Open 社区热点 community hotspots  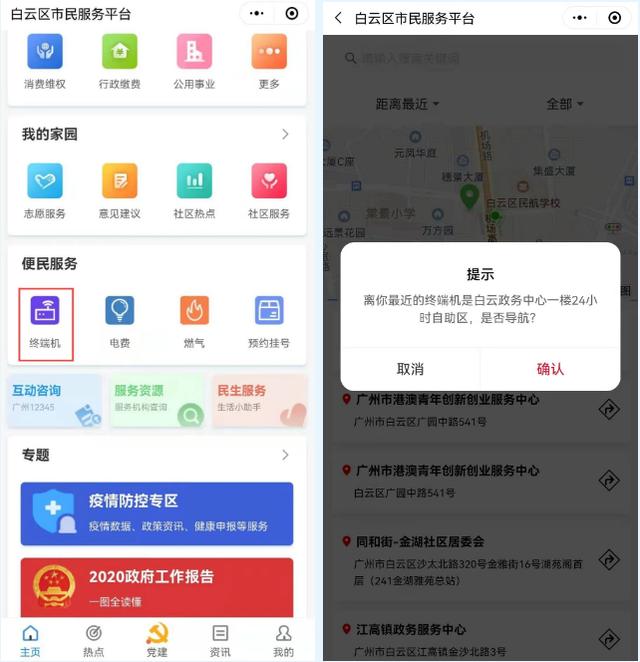(194, 191)
